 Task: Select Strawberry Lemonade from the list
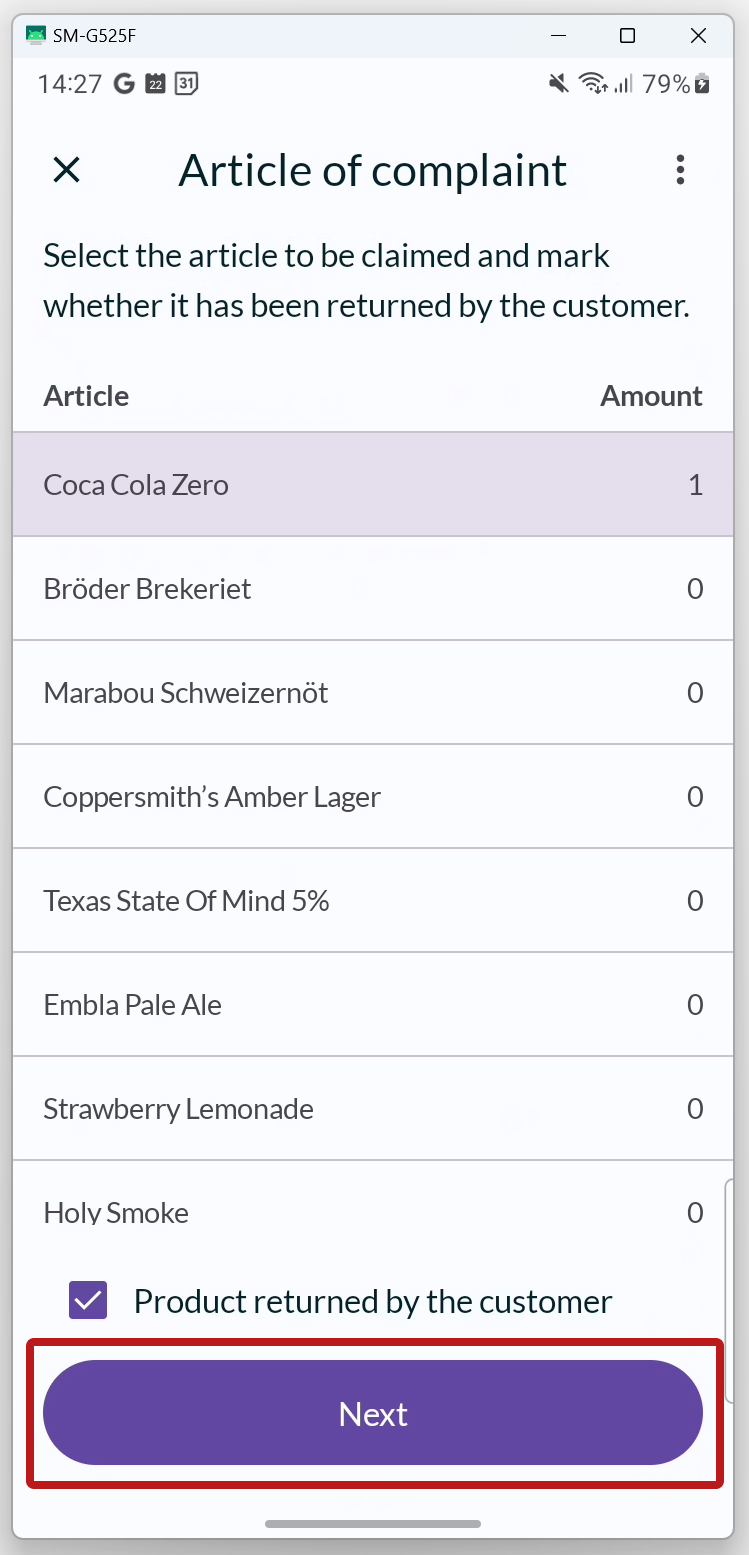click(x=373, y=1109)
